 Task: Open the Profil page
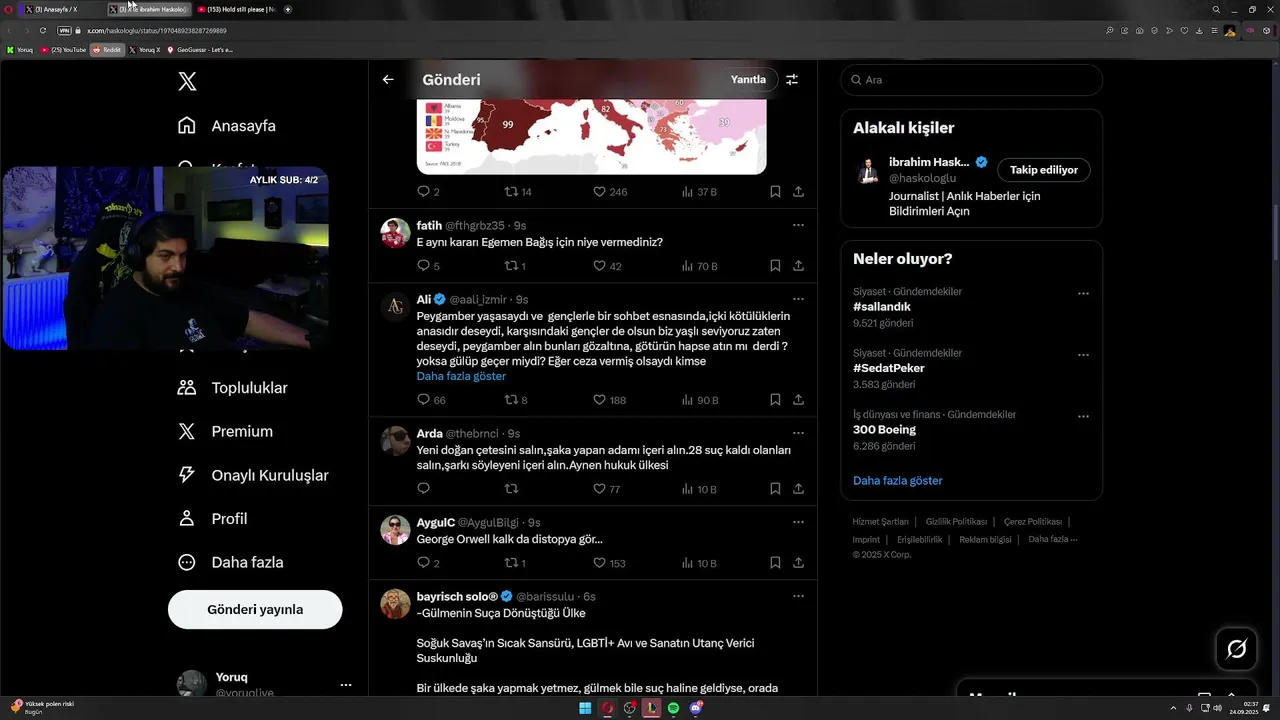(x=229, y=519)
